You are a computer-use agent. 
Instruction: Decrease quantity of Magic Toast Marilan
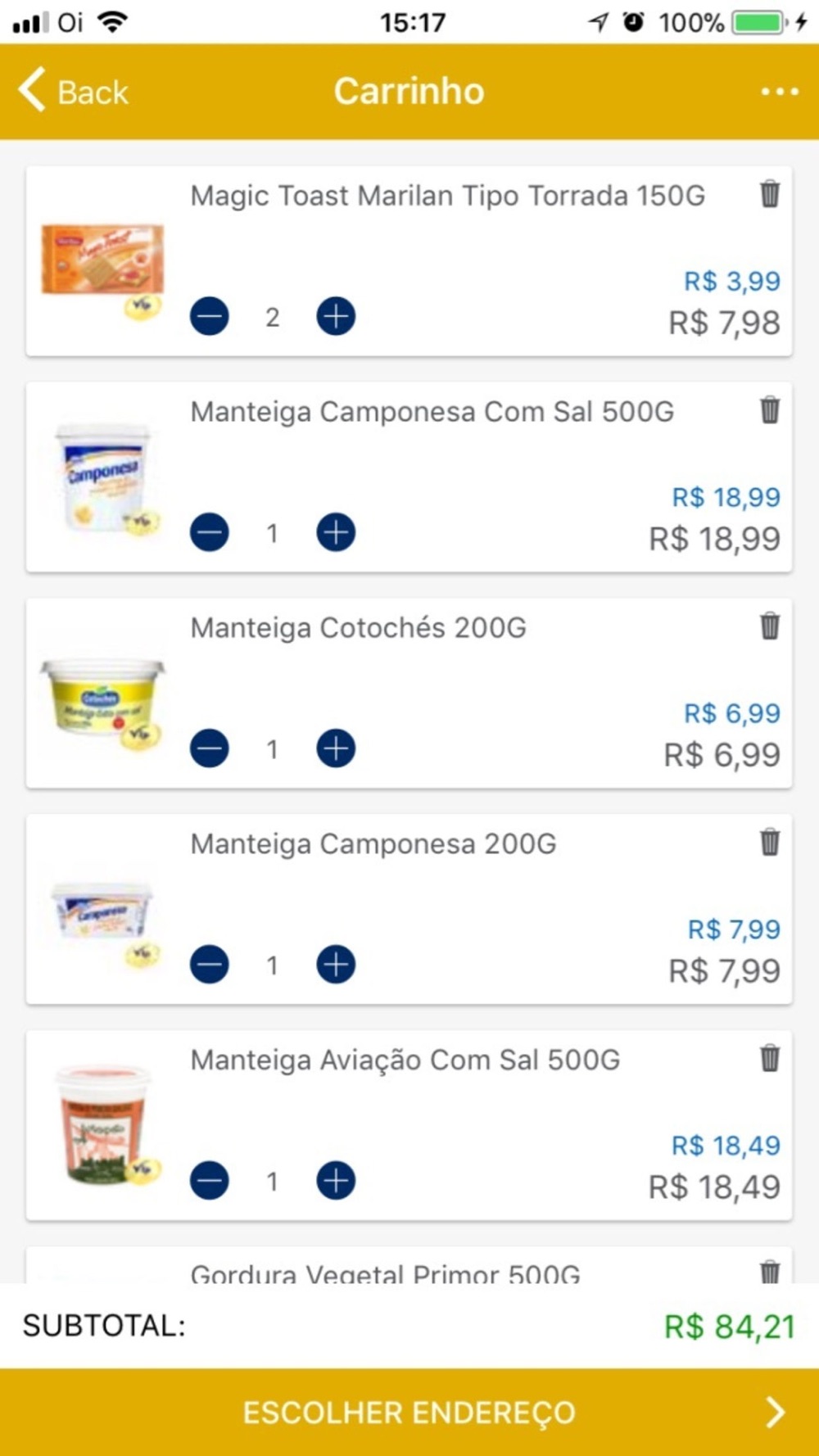(210, 317)
